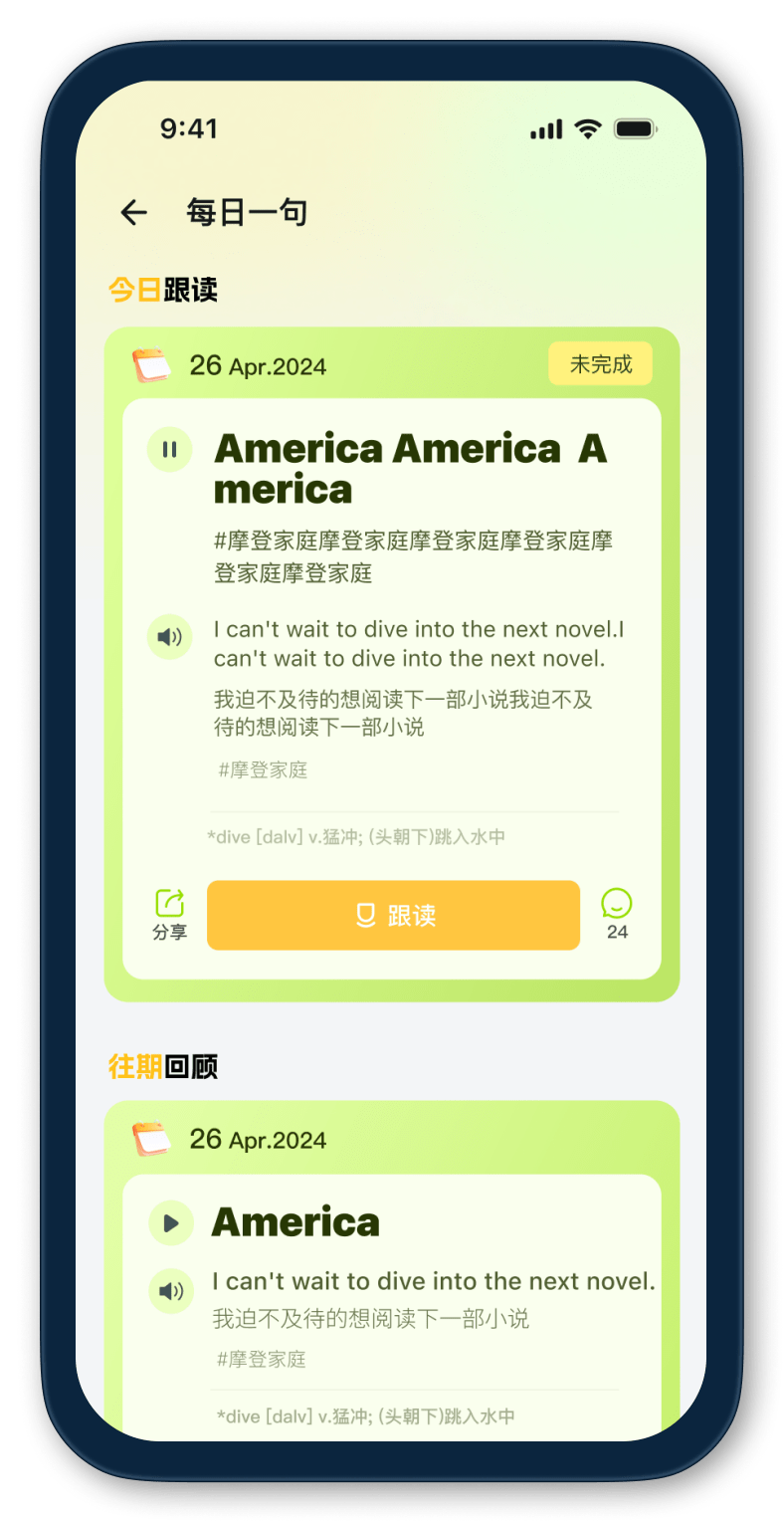Image resolution: width=784 pixels, height=1523 pixels.
Task: Play sentence audio in 往期回顾 card
Action: pos(170,1291)
